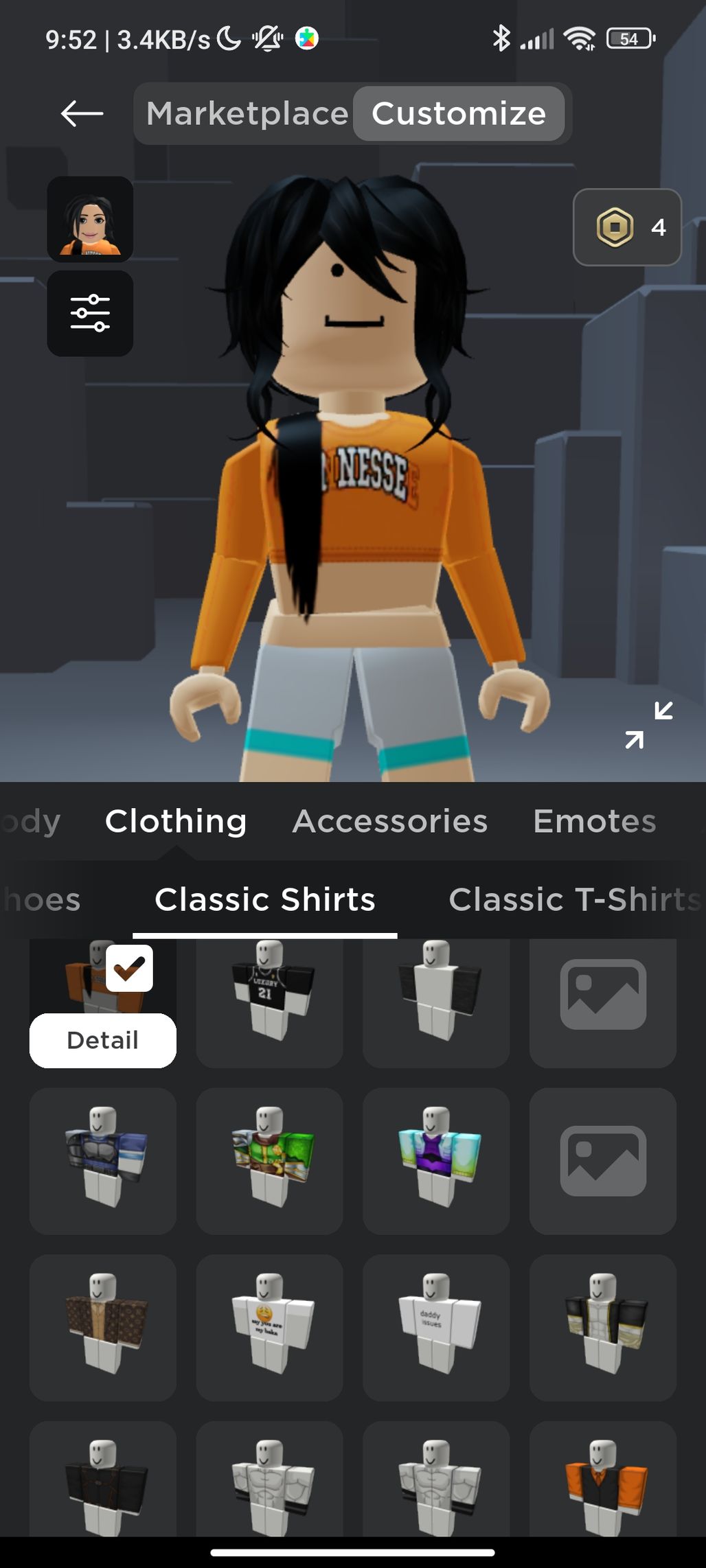
Task: Equip the white shirt with emoji face
Action: 269,1326
